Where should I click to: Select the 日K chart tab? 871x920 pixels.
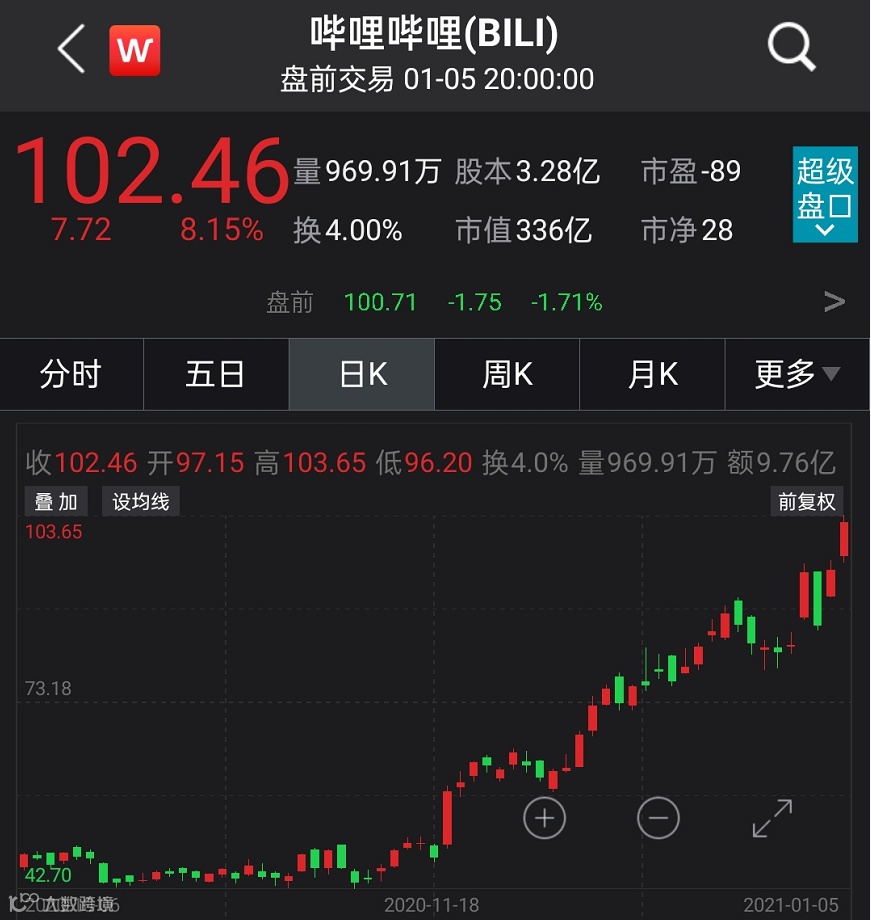362,374
